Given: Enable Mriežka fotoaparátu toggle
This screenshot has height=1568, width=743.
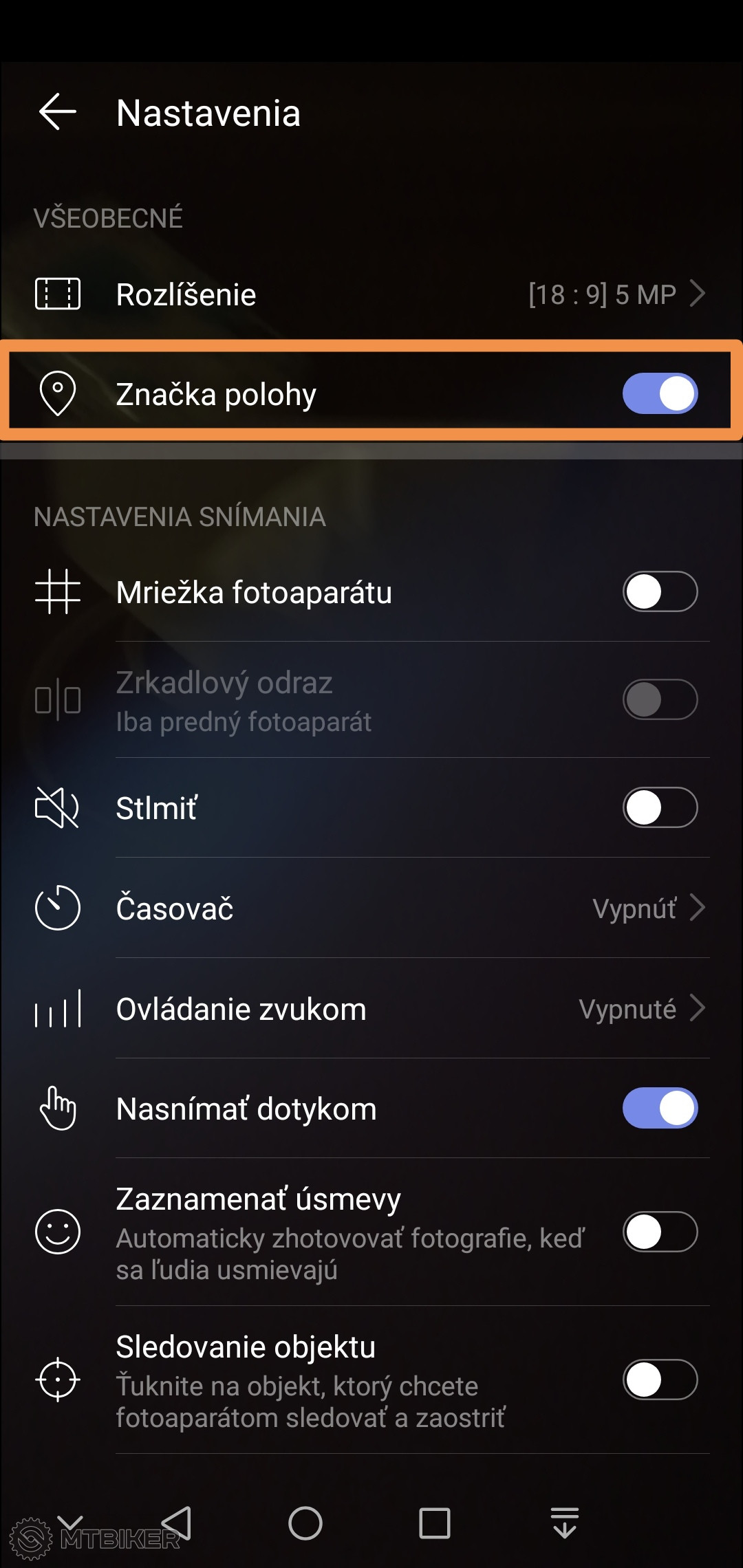Looking at the screenshot, I should coord(660,592).
